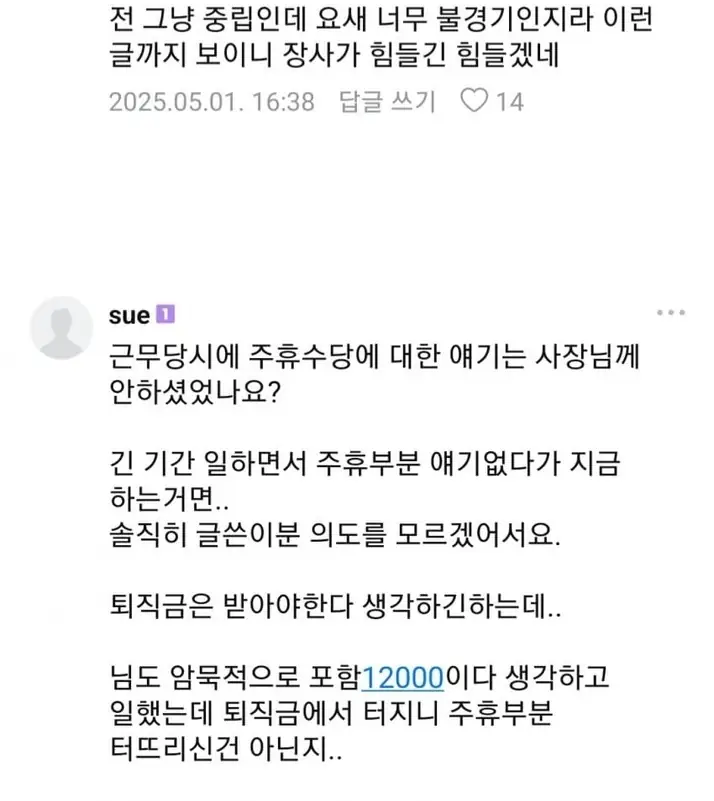Image resolution: width=714 pixels, height=801 pixels.
Task: Tap 답글 쓰기 to reply to the top comment
Action: tap(397, 101)
